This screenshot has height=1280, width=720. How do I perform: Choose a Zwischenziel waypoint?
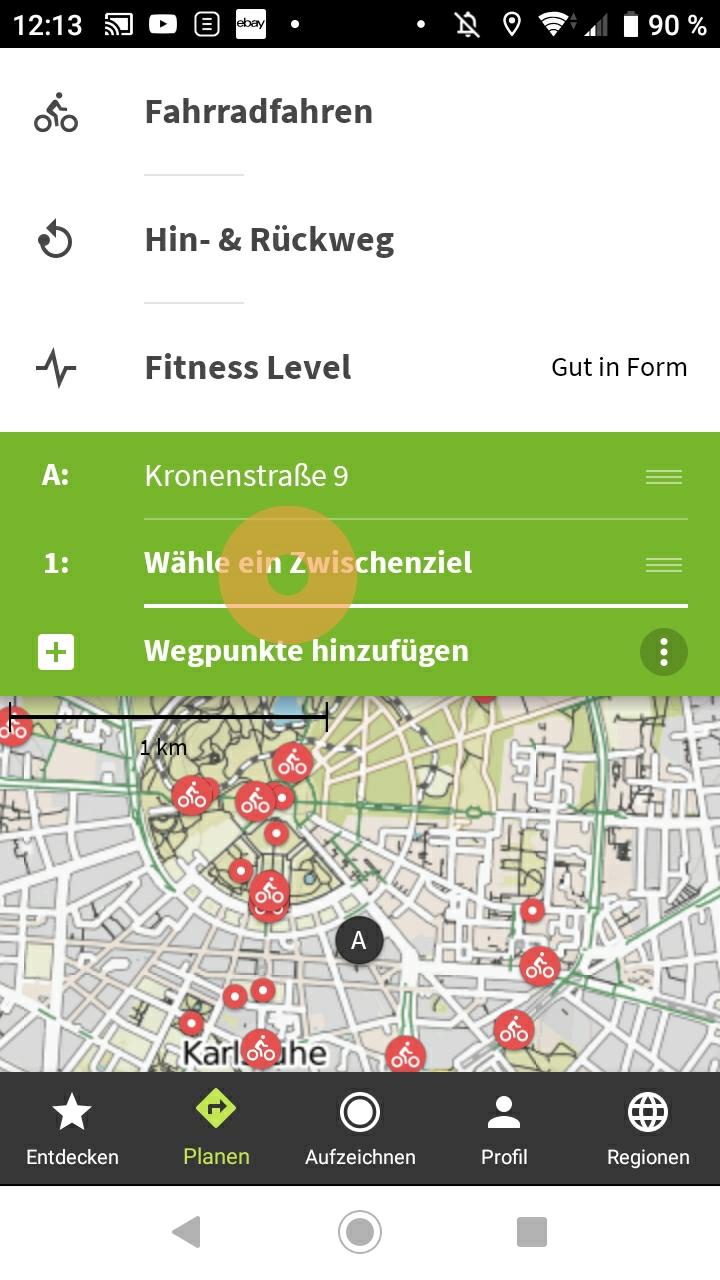[308, 563]
